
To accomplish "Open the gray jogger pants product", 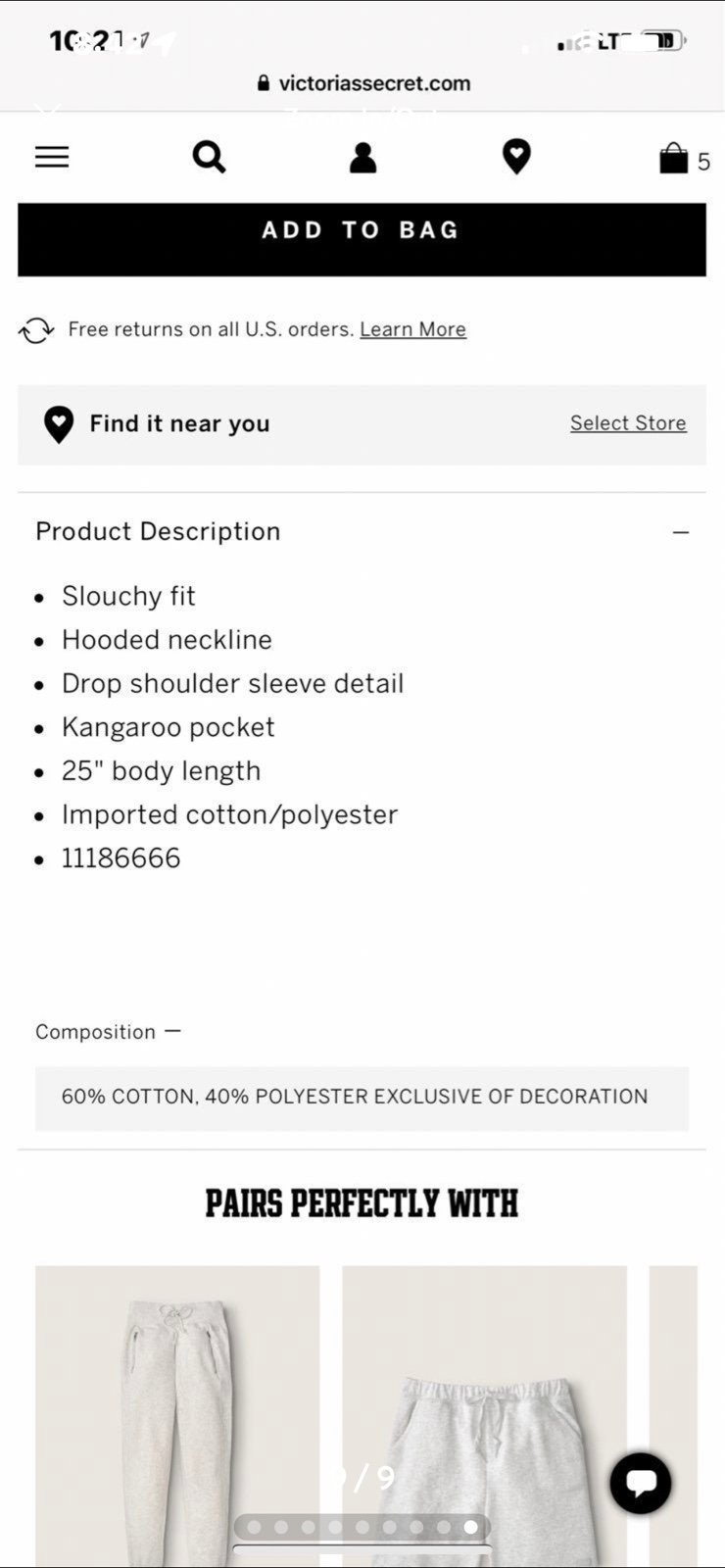I will click(x=177, y=1416).
